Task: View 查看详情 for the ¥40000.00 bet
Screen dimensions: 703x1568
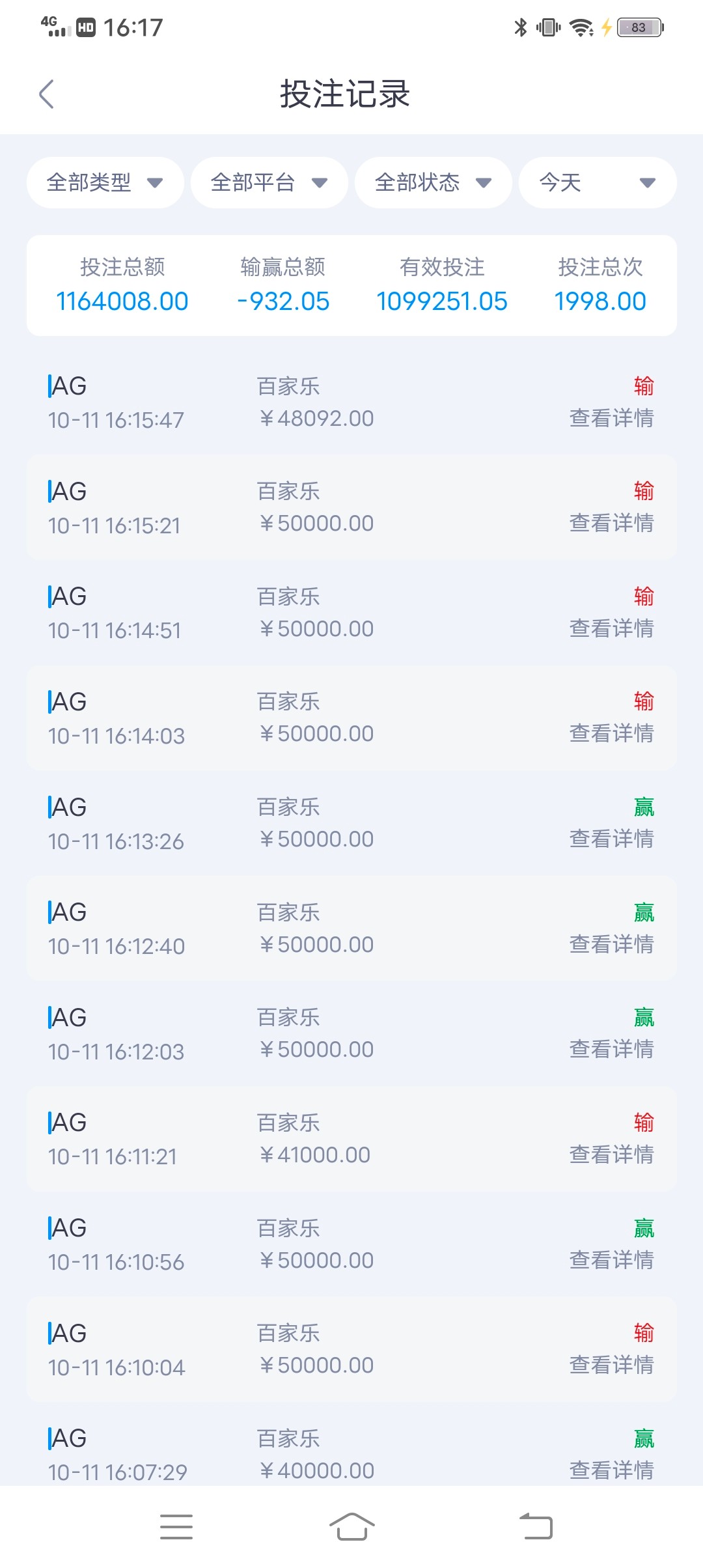Action: (x=611, y=1470)
